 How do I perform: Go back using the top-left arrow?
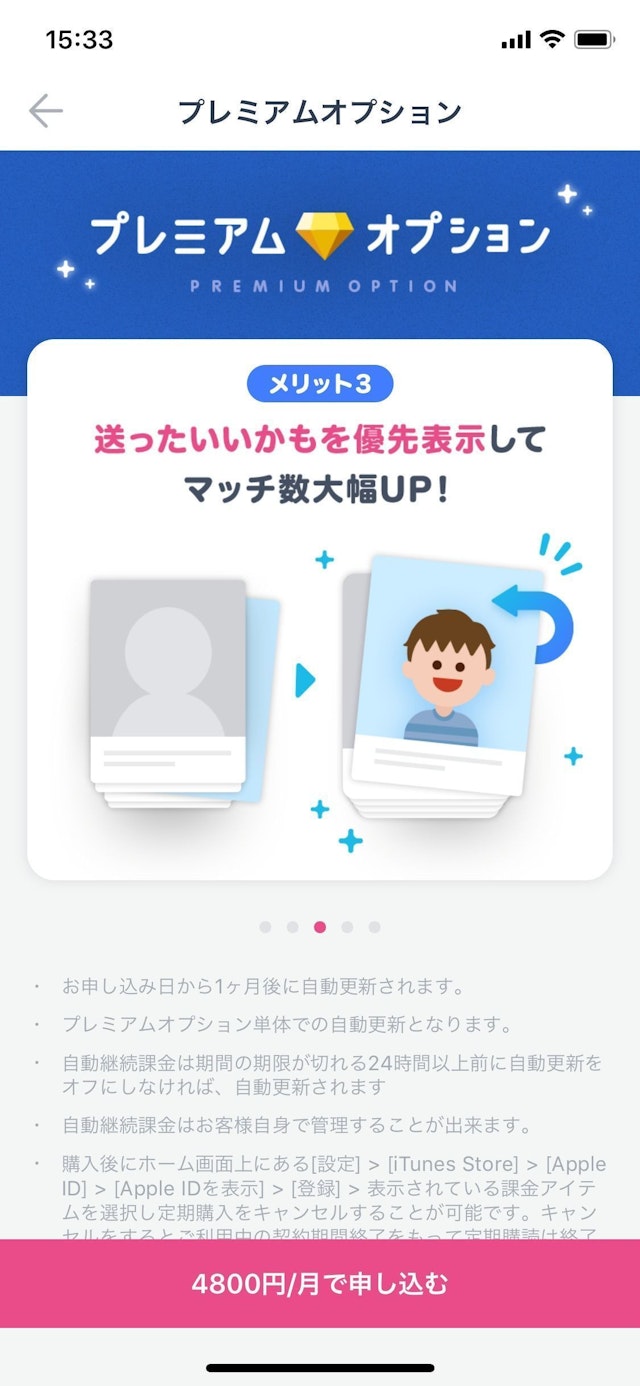(x=46, y=111)
